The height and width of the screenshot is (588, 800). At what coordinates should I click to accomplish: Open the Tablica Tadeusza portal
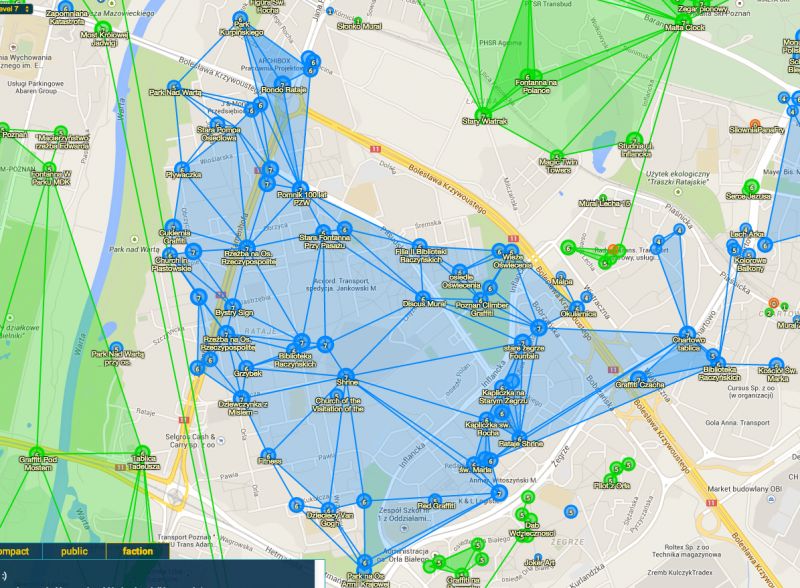click(x=141, y=451)
